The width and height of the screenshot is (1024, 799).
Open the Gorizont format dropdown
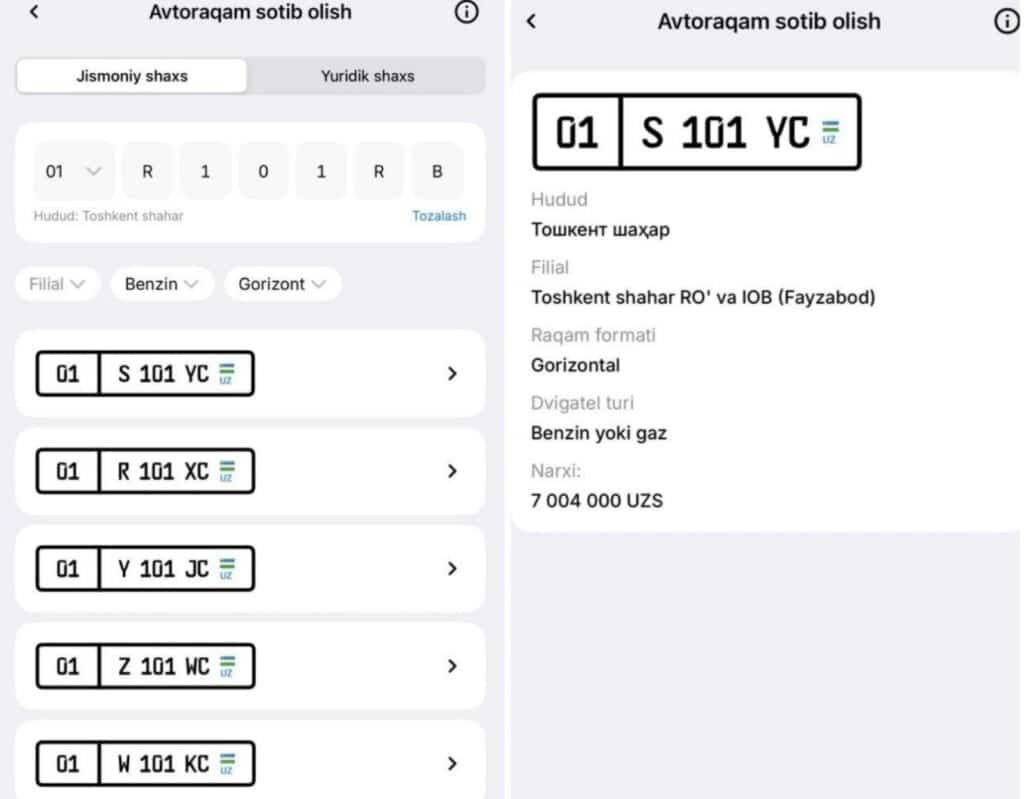(282, 284)
